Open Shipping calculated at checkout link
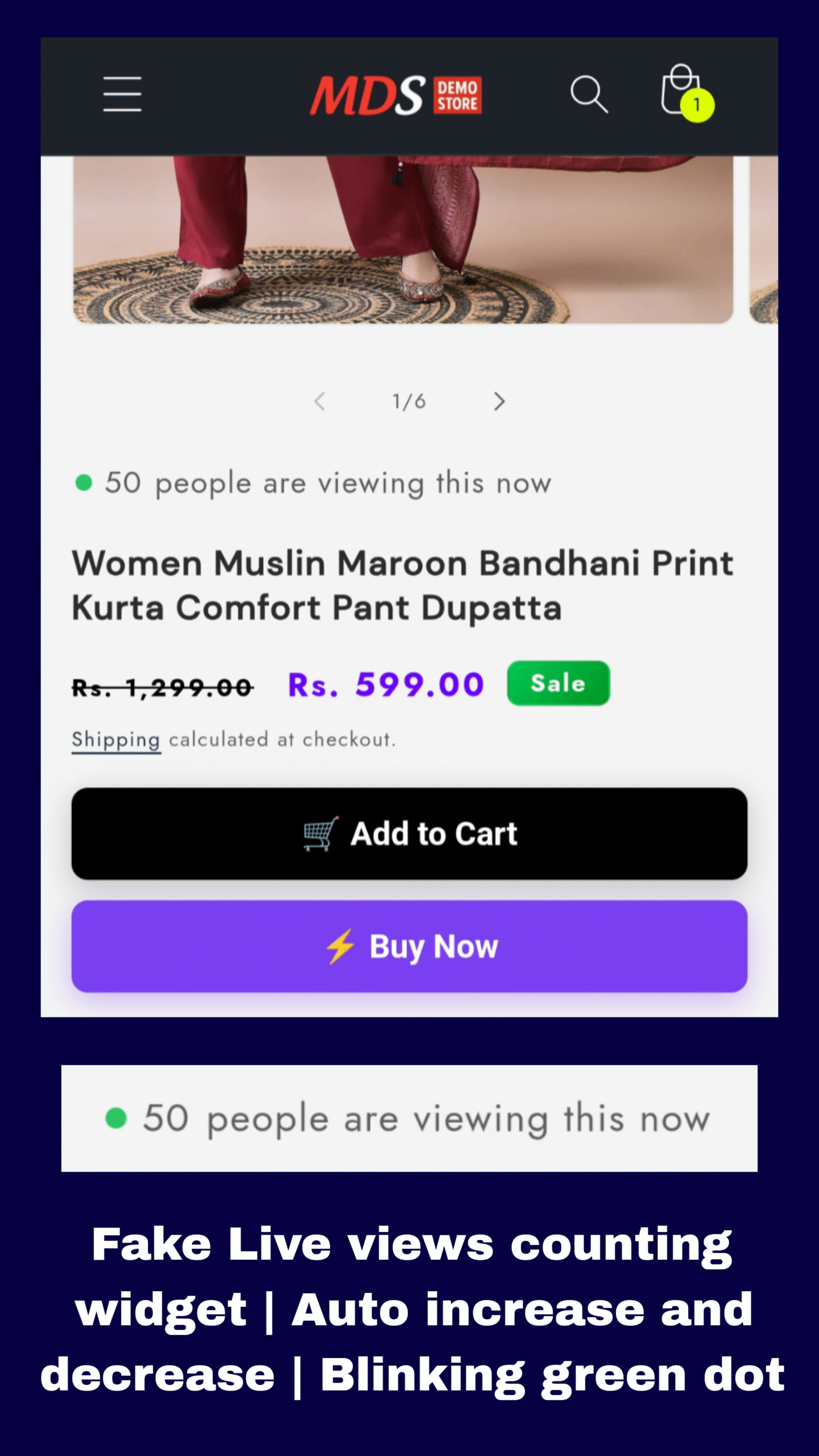 click(115, 739)
